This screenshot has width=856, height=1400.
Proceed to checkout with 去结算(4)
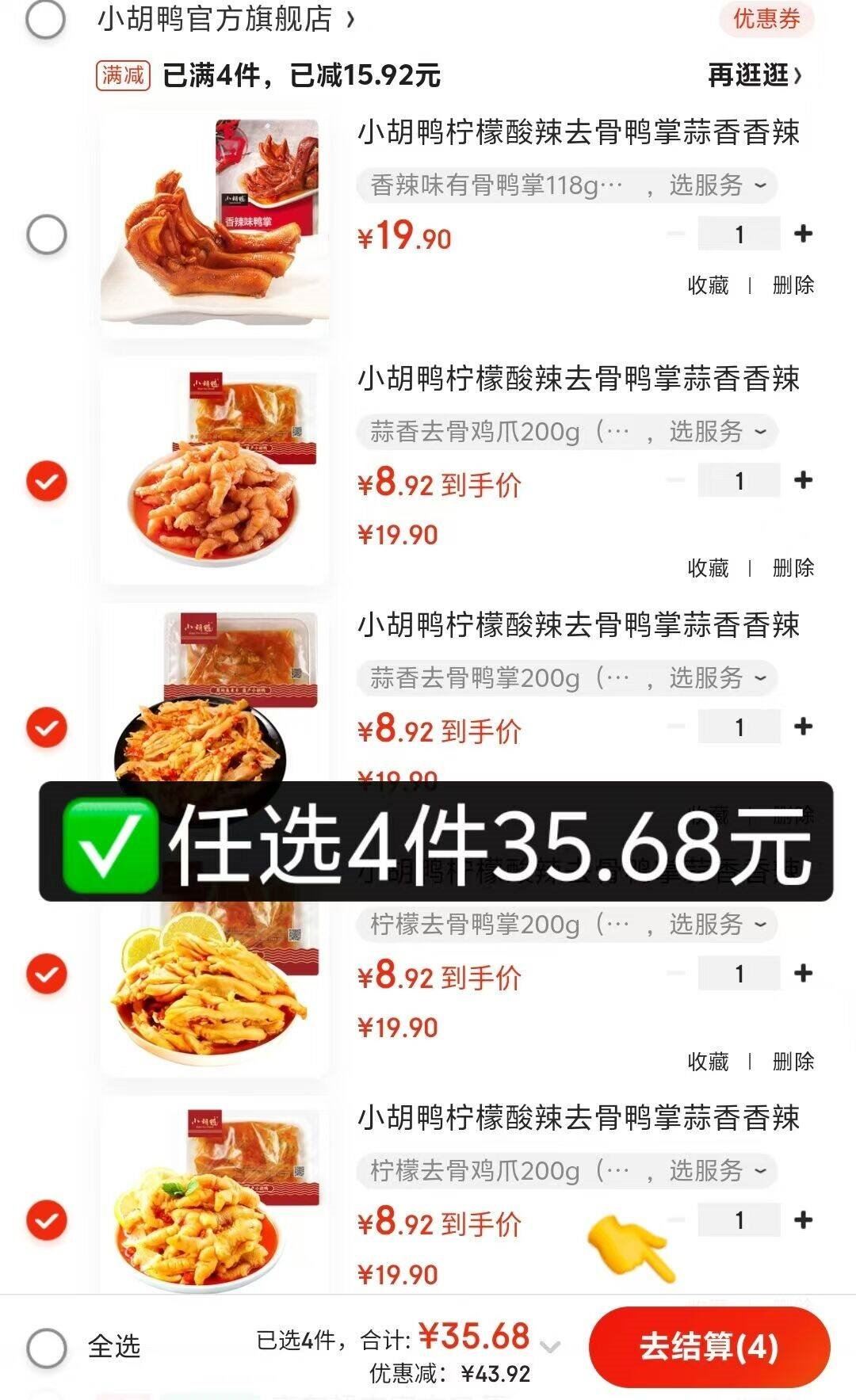coord(709,1347)
